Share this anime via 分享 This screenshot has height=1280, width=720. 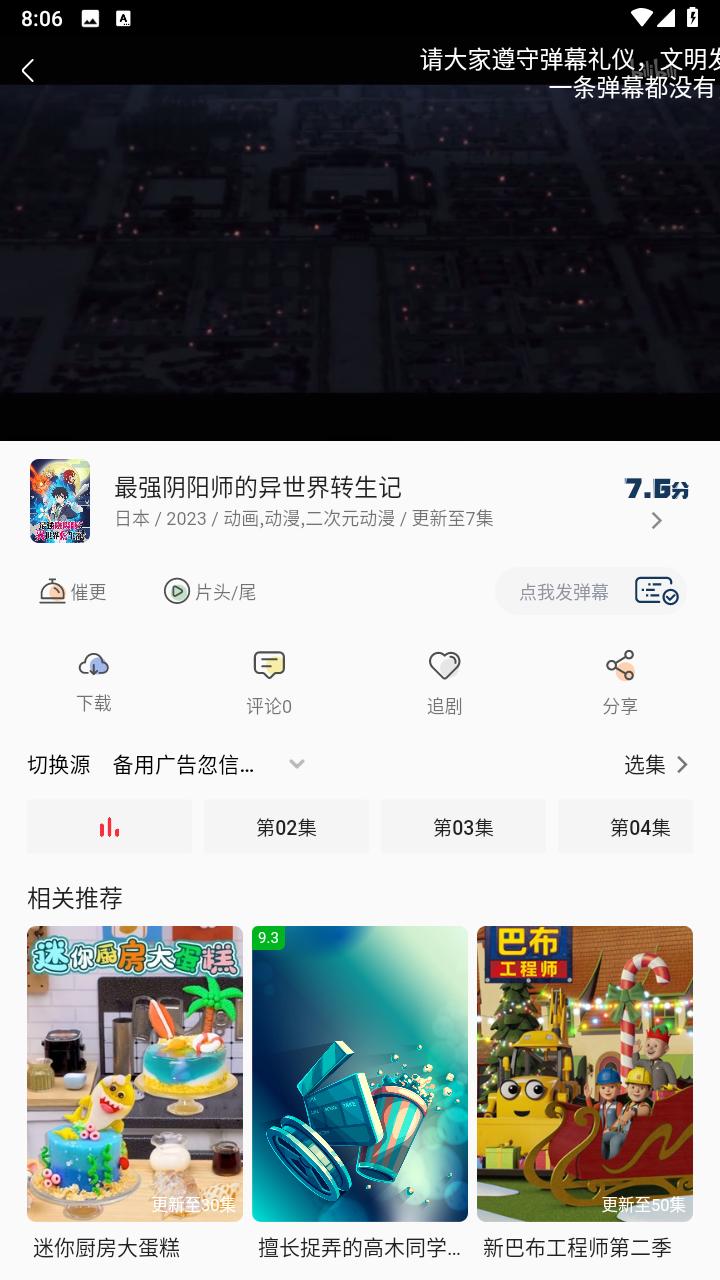point(620,682)
